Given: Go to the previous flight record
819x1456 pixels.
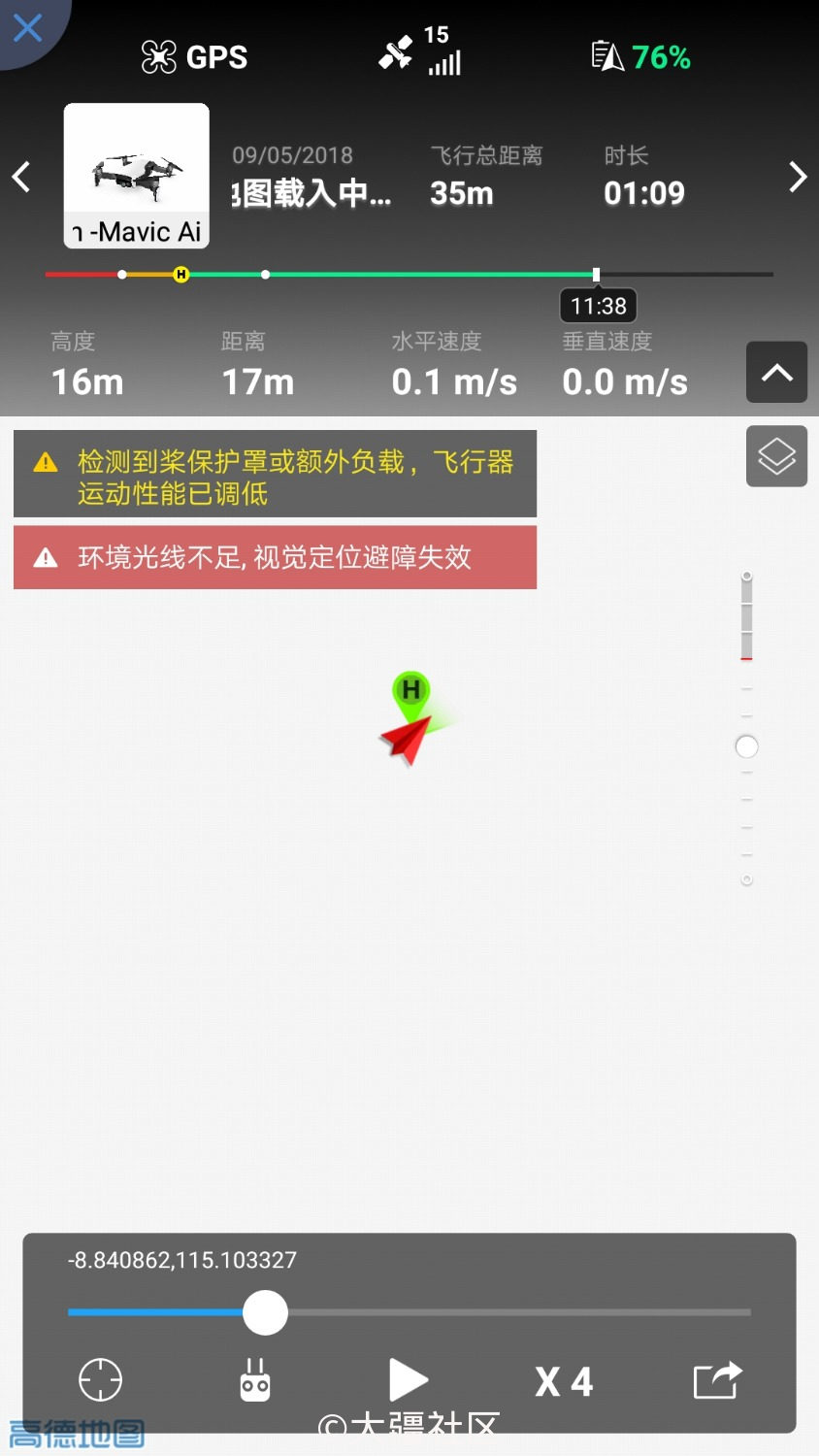Looking at the screenshot, I should click(x=21, y=177).
